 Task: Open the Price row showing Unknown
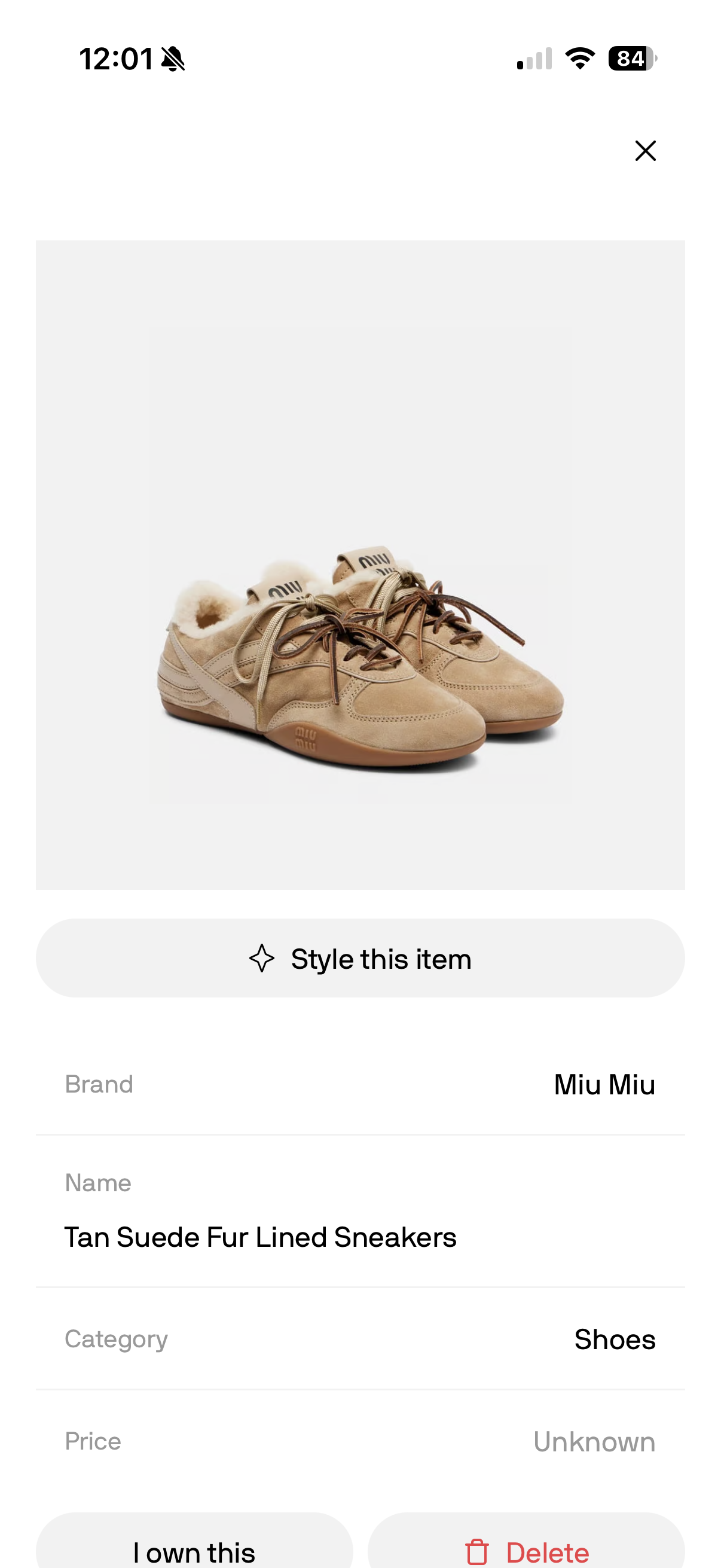tap(360, 1441)
